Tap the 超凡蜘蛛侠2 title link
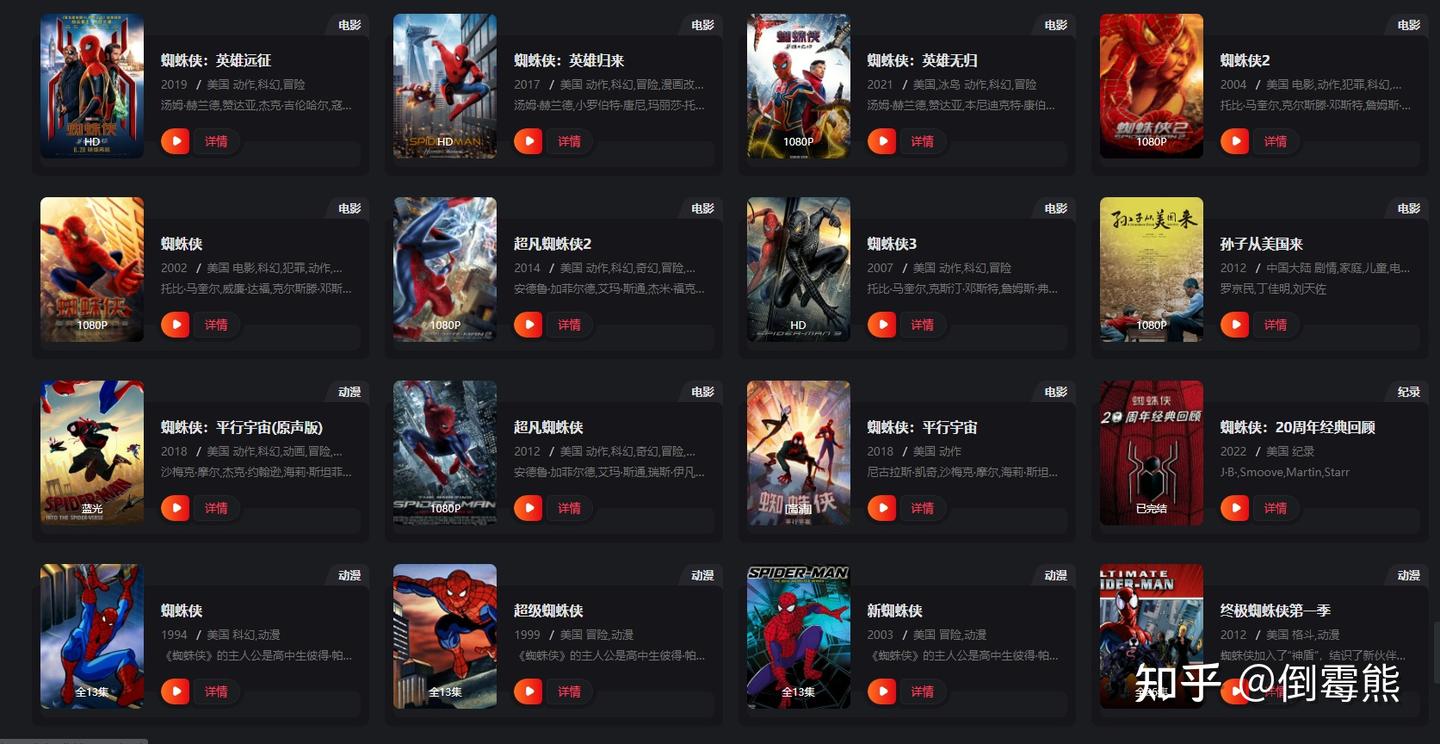 tap(552, 244)
